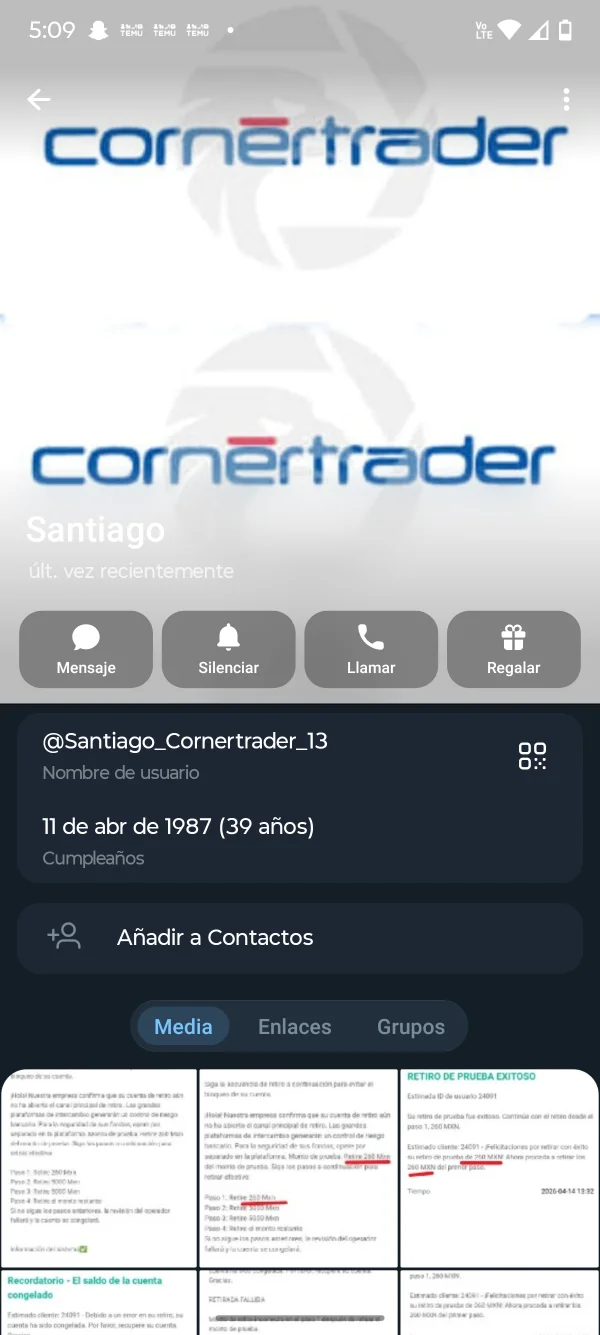Call Santiago with Llamar button

371,650
